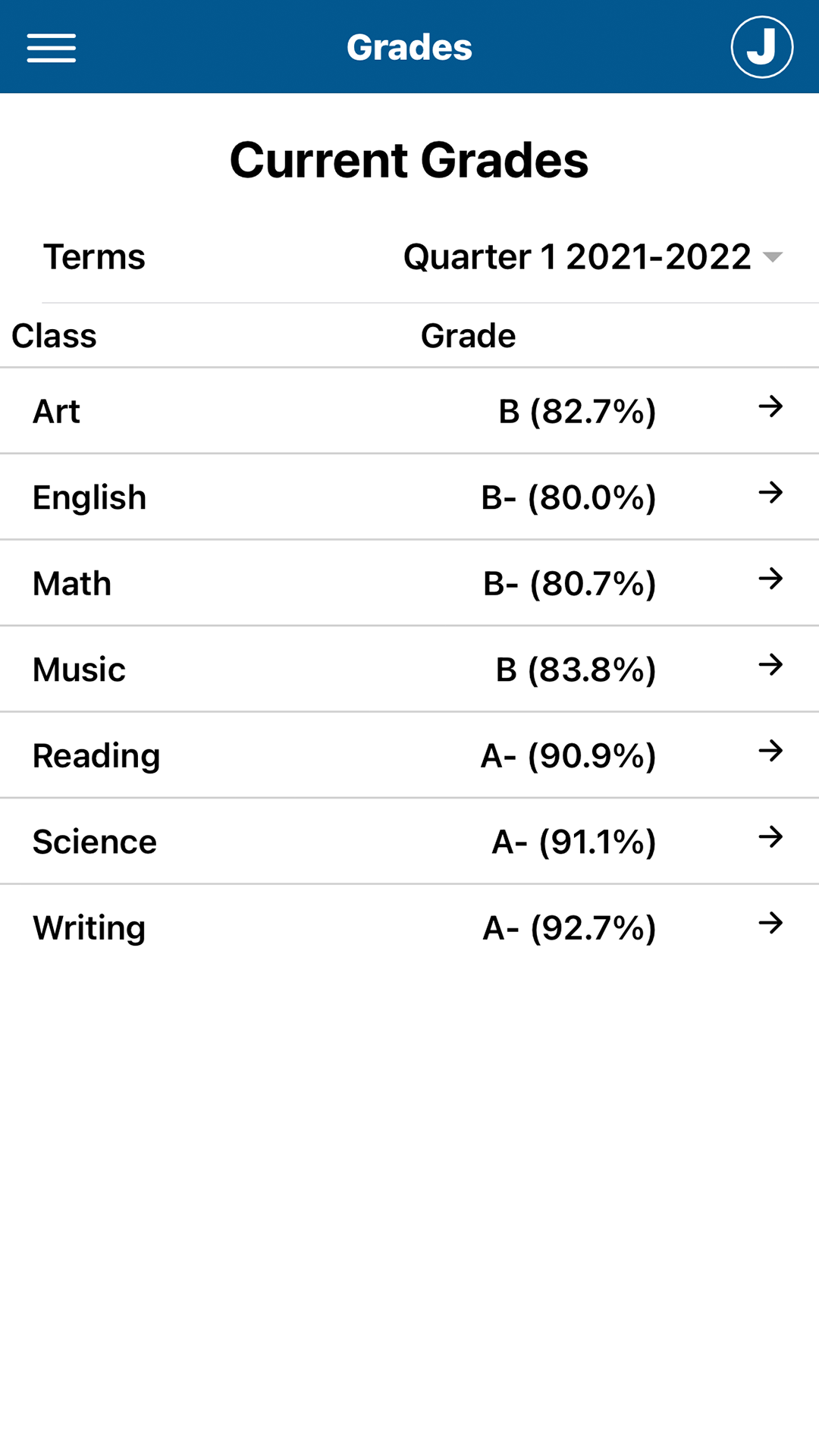
Task: Open the hamburger navigation menu
Action: [50, 47]
